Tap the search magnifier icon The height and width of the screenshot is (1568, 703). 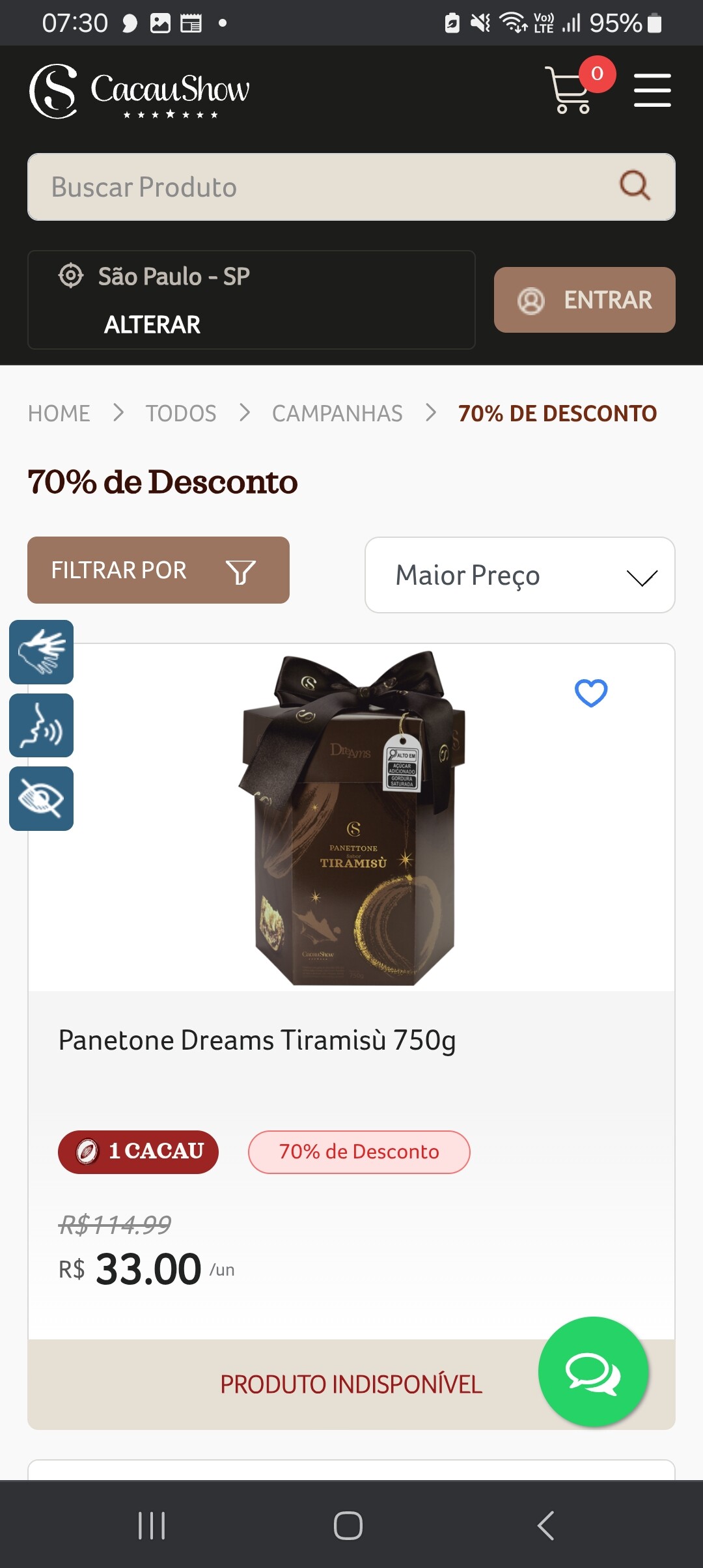pos(635,186)
